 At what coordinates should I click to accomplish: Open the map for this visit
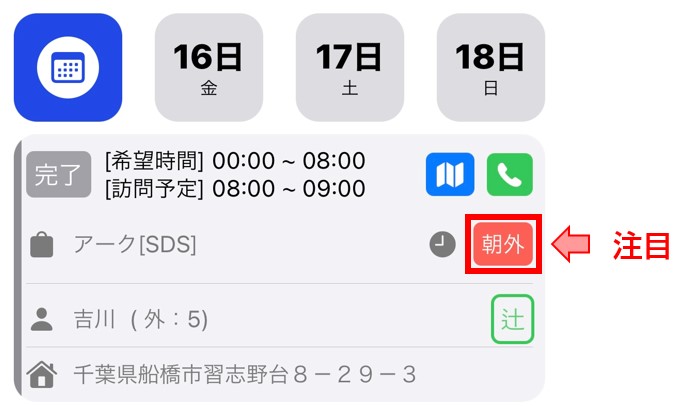tap(450, 175)
